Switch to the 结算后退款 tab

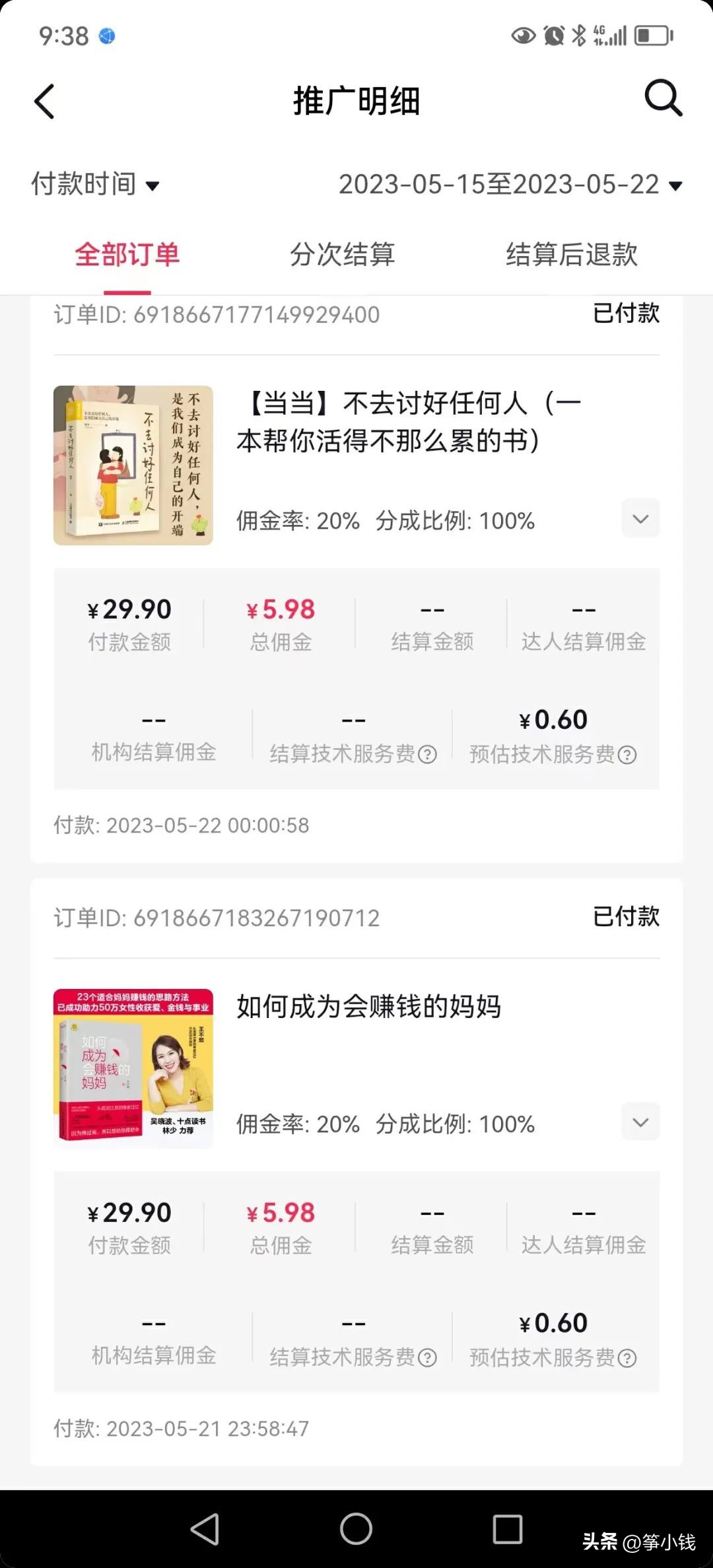pyautogui.click(x=572, y=256)
